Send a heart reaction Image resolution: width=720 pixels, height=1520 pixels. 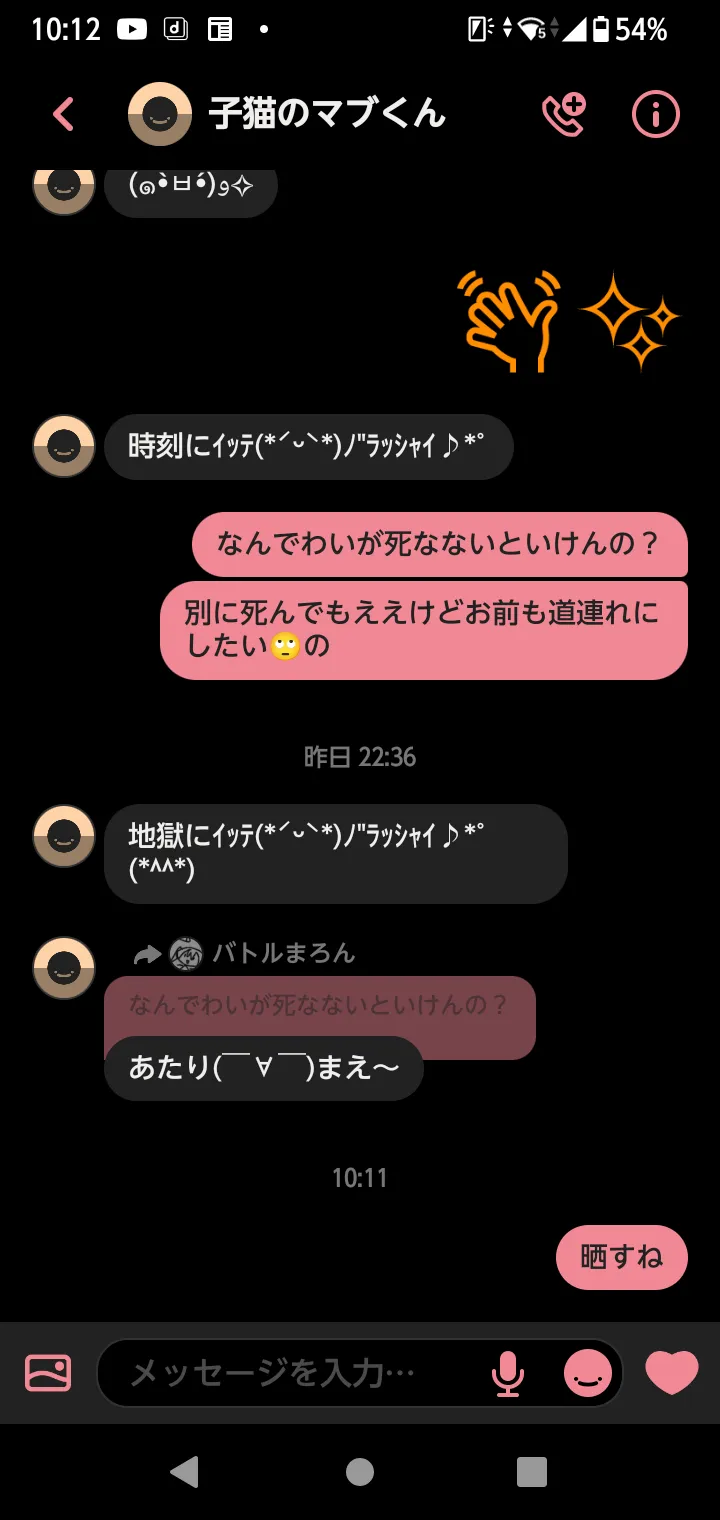[672, 1372]
